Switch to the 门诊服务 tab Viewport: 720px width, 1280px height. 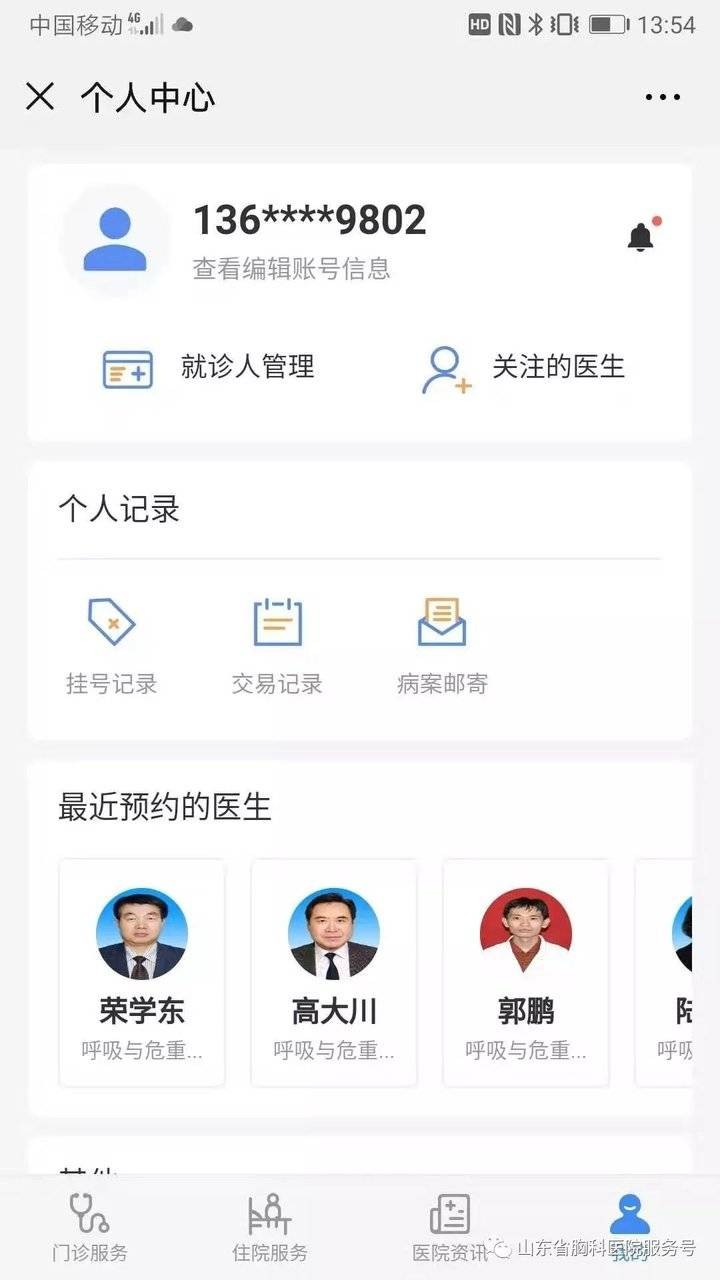point(90,1227)
